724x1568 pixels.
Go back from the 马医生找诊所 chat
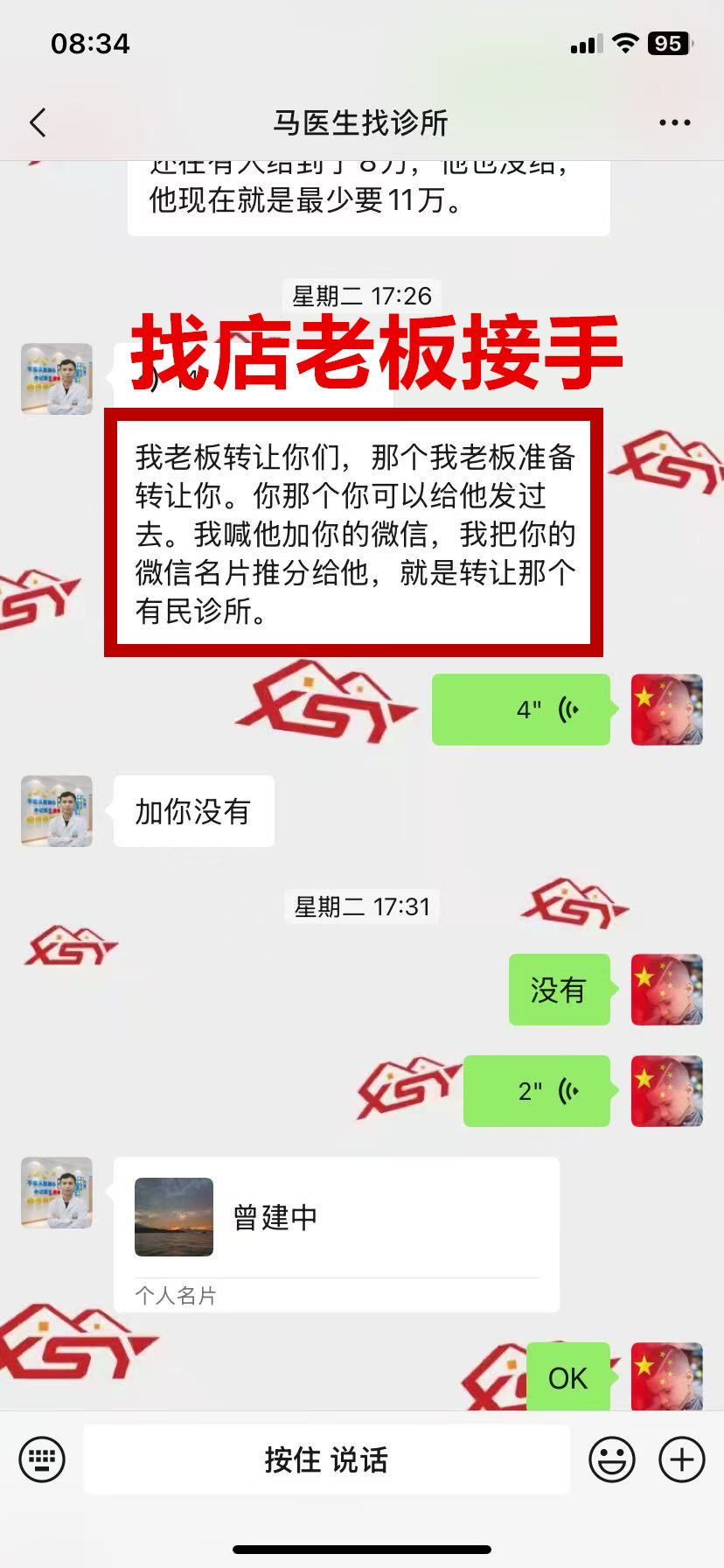[x=38, y=123]
